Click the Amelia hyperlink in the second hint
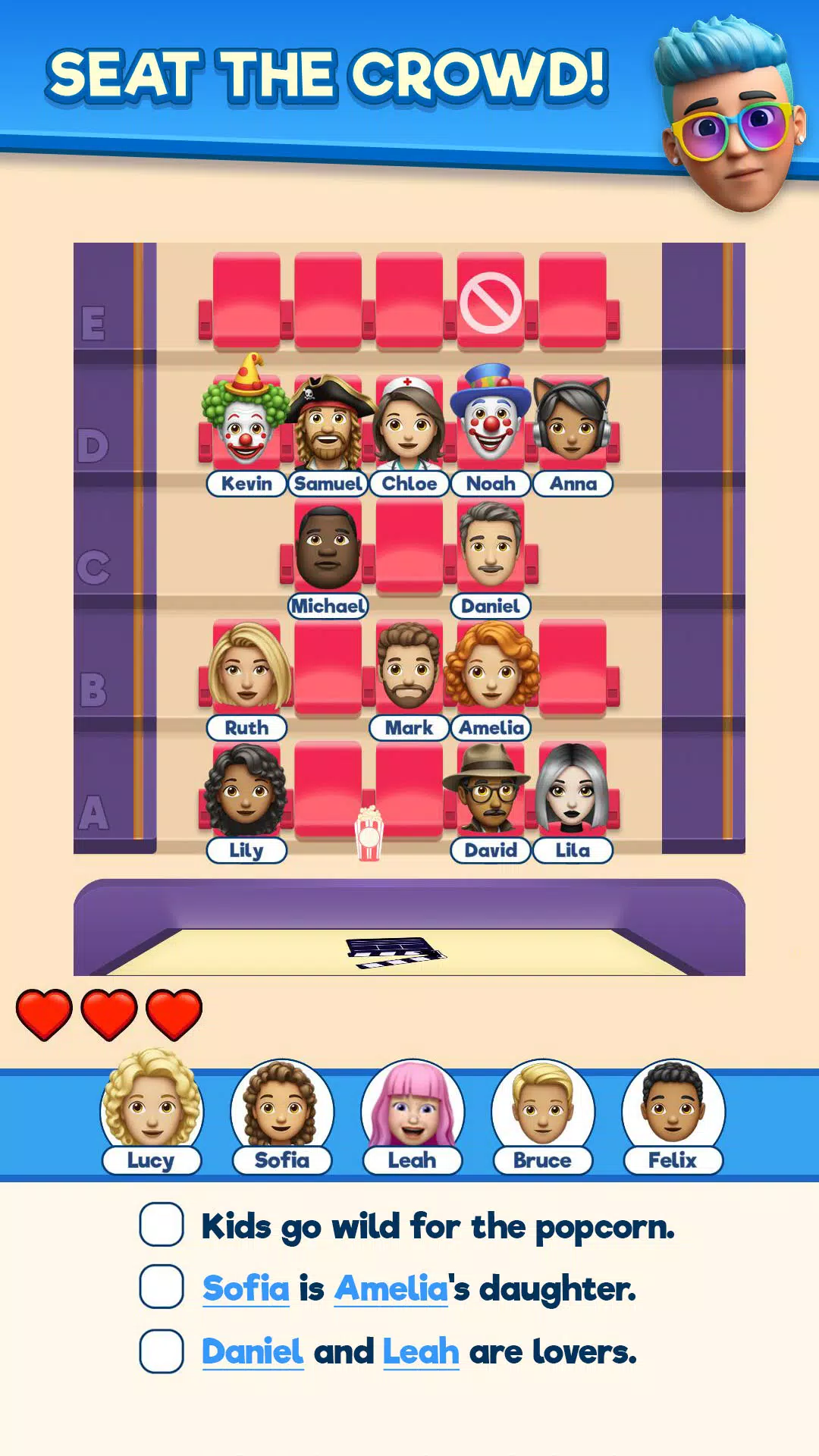 [391, 1285]
